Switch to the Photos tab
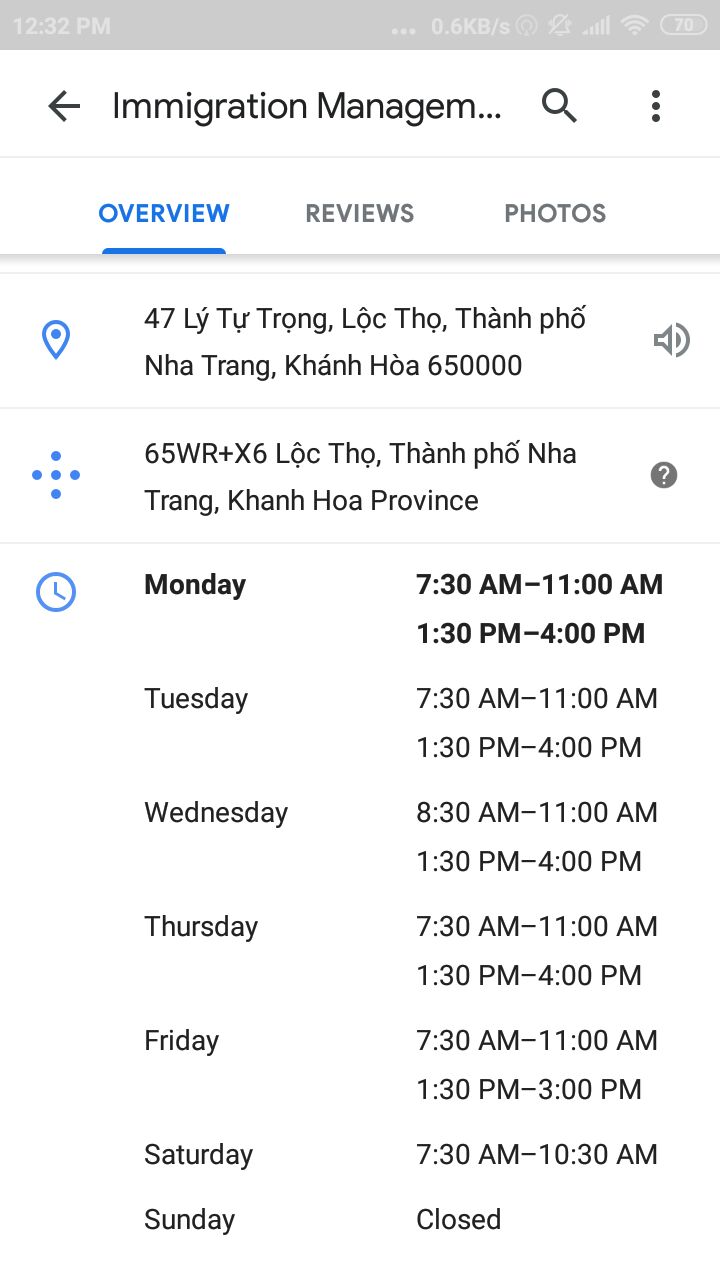 [x=555, y=213]
